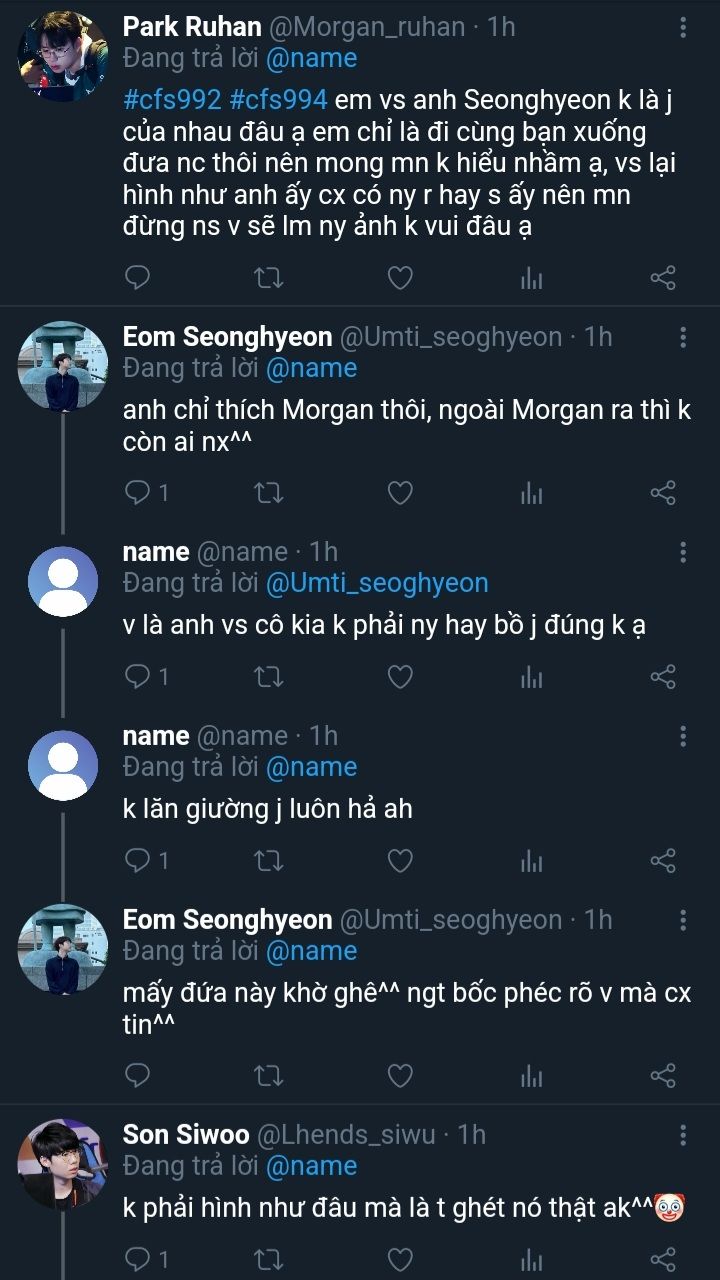Viewport: 720px width, 1280px height.
Task: Like Park Ruhan's tweet
Action: coord(400,278)
